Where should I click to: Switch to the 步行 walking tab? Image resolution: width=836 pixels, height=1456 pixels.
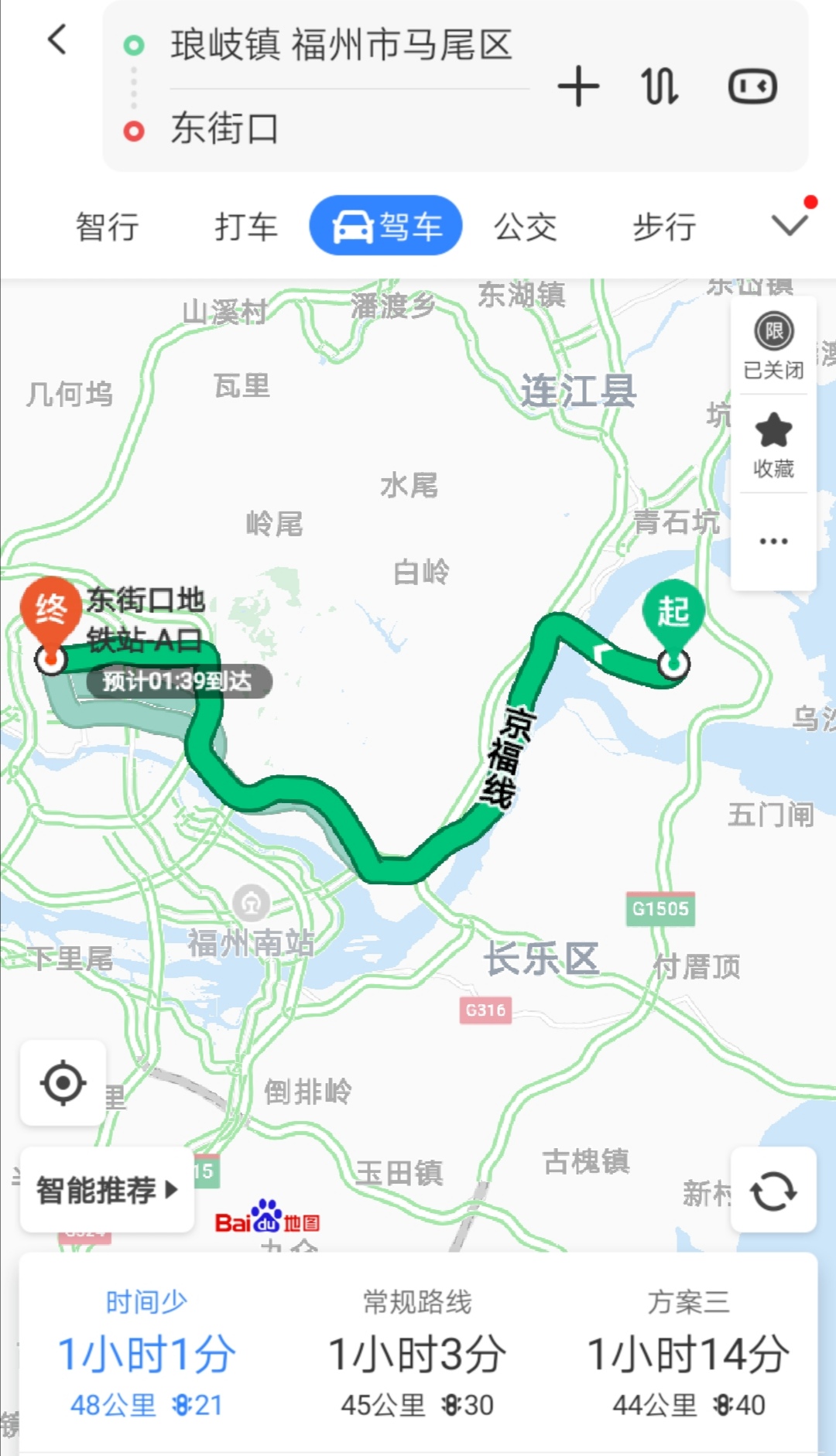664,227
